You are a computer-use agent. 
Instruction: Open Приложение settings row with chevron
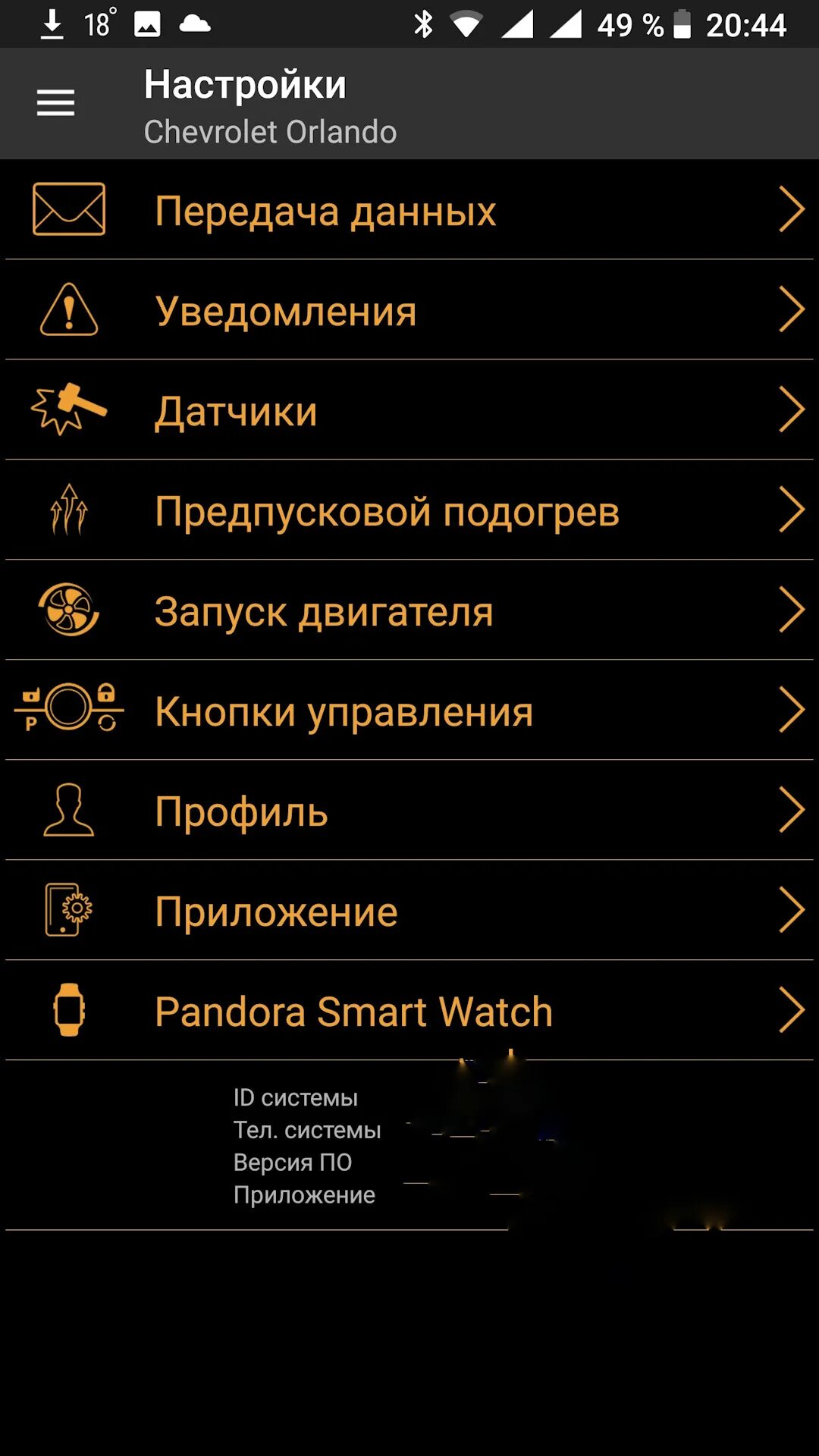(x=409, y=911)
